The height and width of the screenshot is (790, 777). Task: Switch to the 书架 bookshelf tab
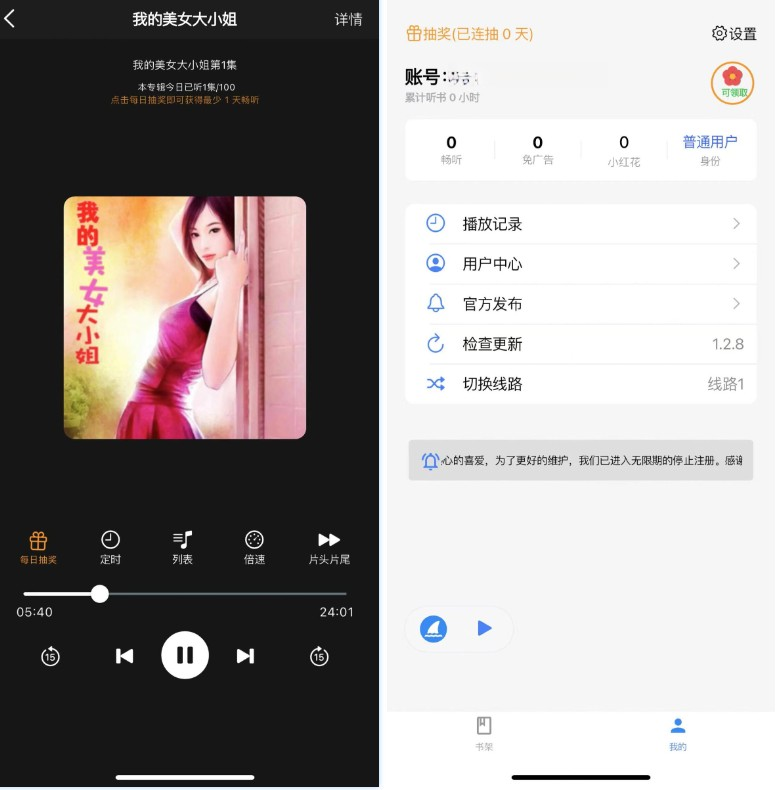point(484,732)
